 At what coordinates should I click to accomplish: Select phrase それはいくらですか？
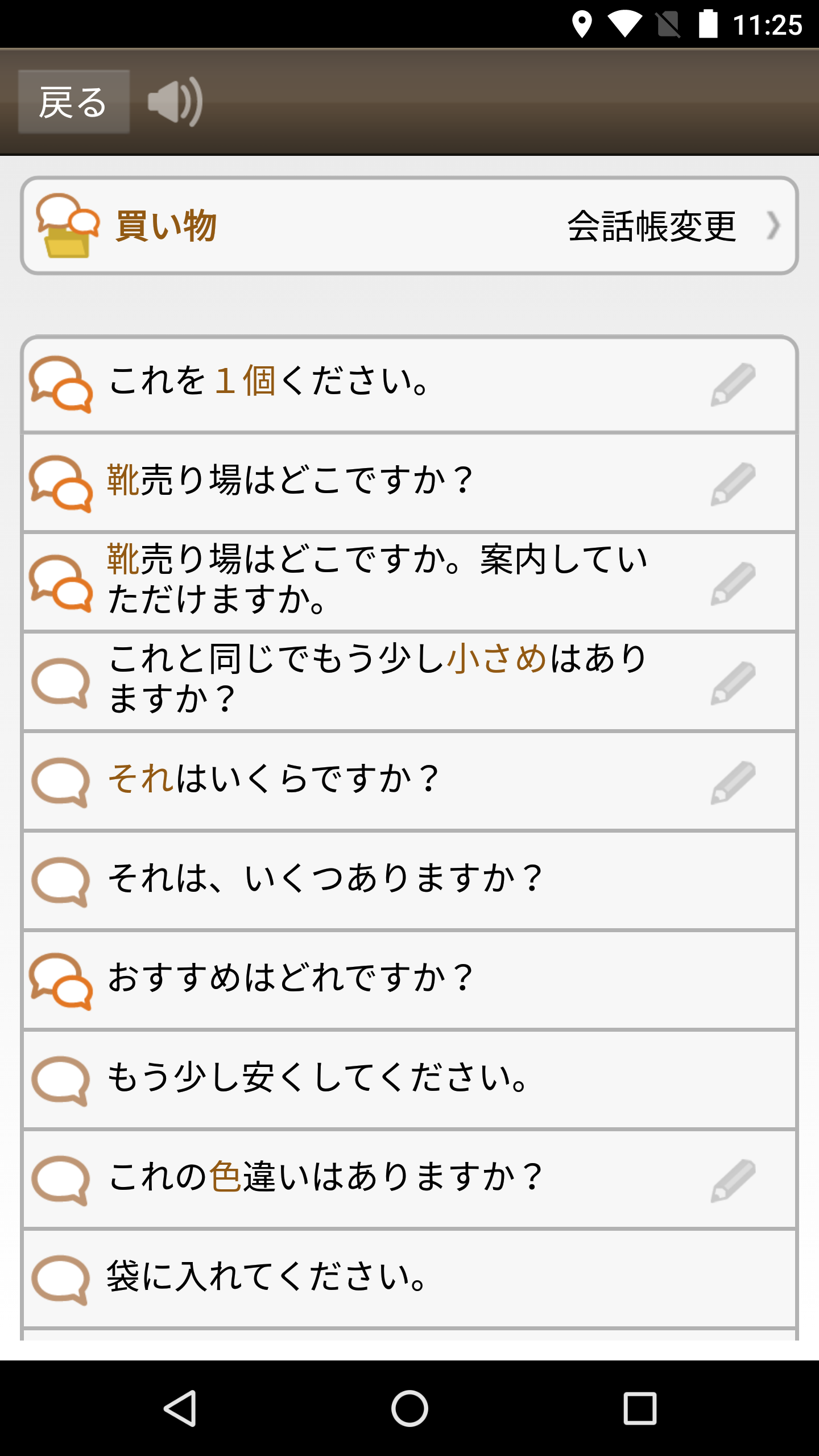409,781
